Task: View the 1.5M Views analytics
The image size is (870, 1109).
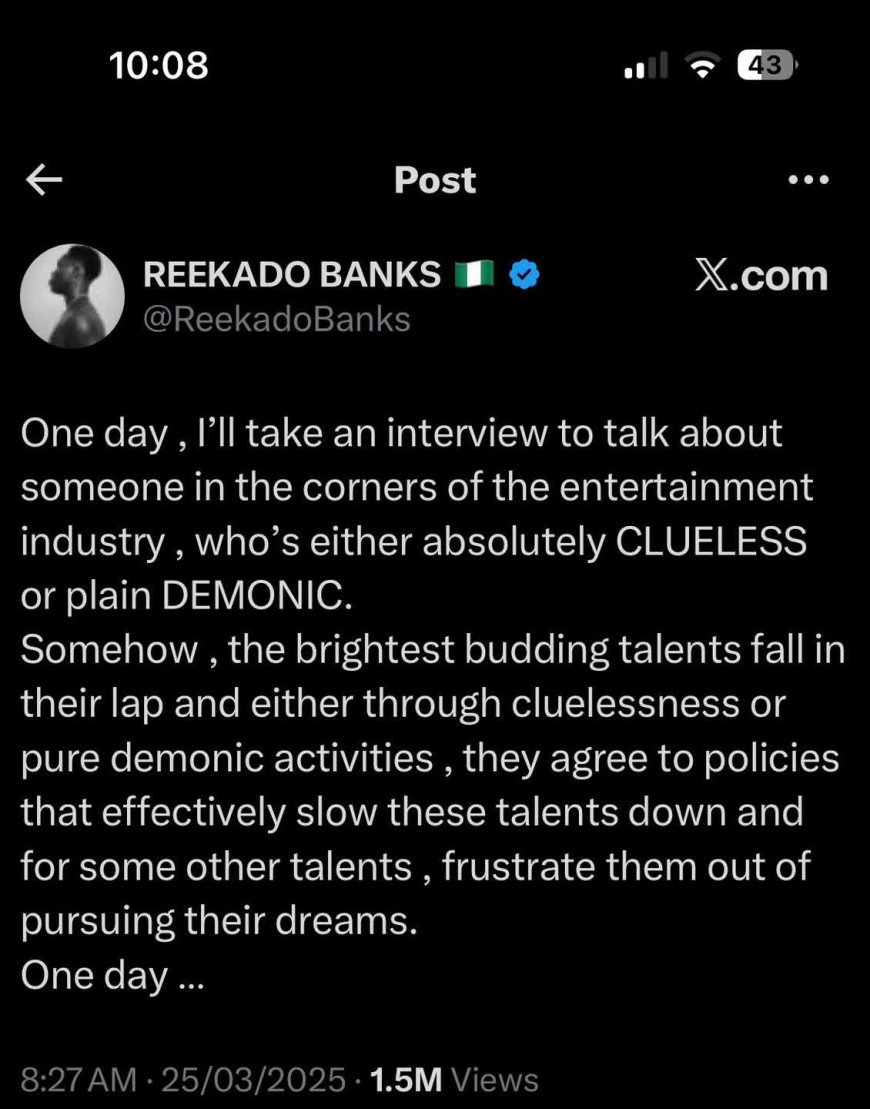Action: point(453,1079)
